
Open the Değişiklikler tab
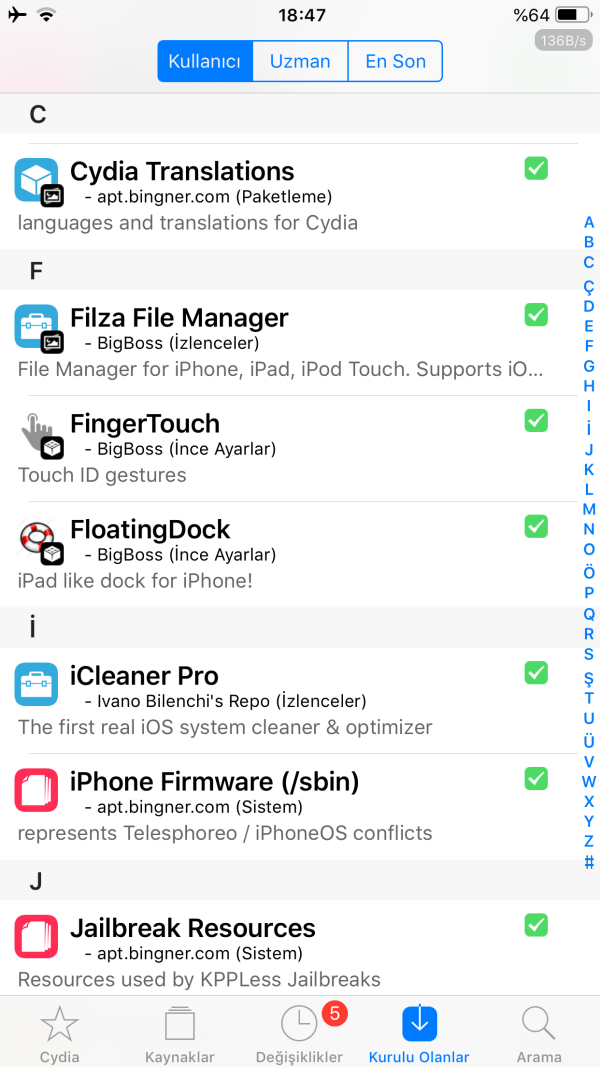(x=299, y=1033)
